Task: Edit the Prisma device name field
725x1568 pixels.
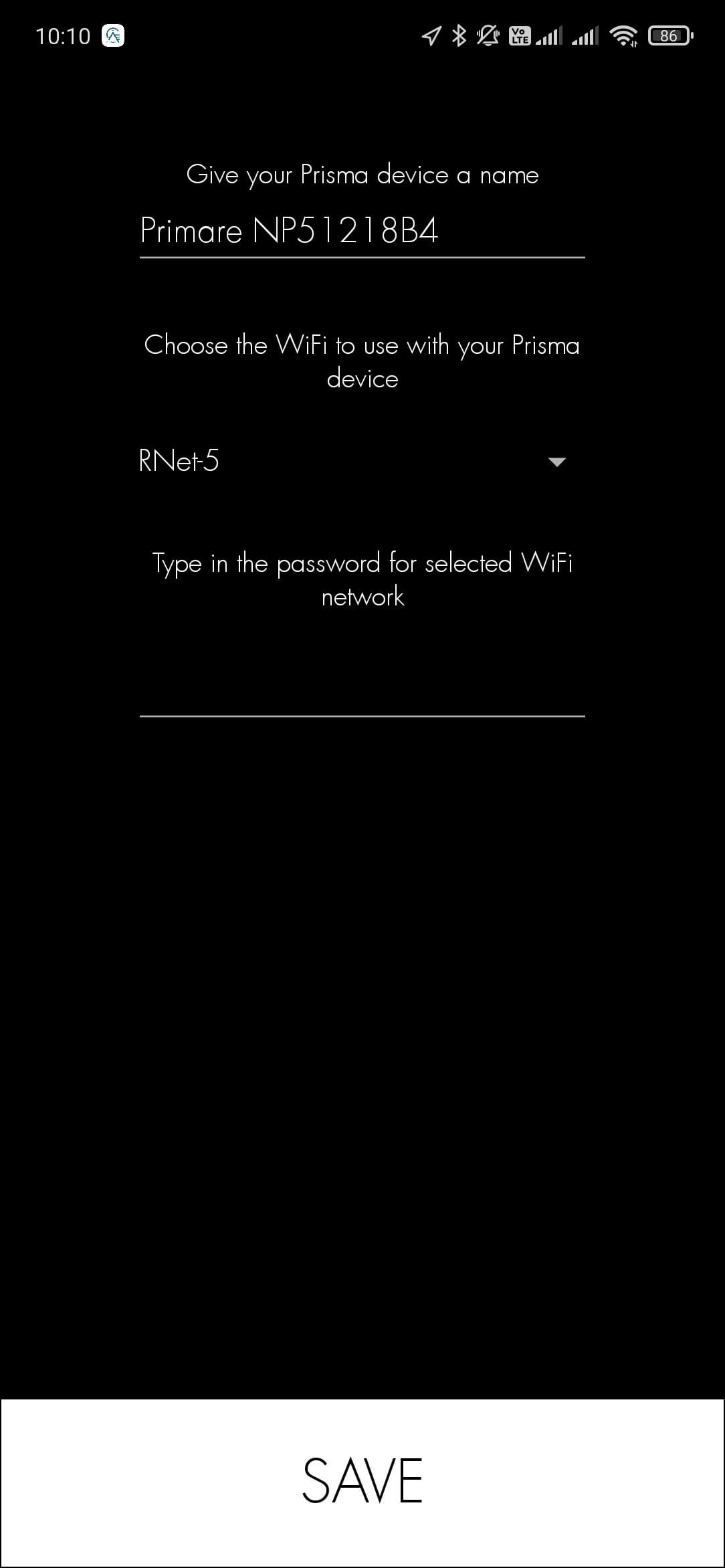Action: [361, 231]
